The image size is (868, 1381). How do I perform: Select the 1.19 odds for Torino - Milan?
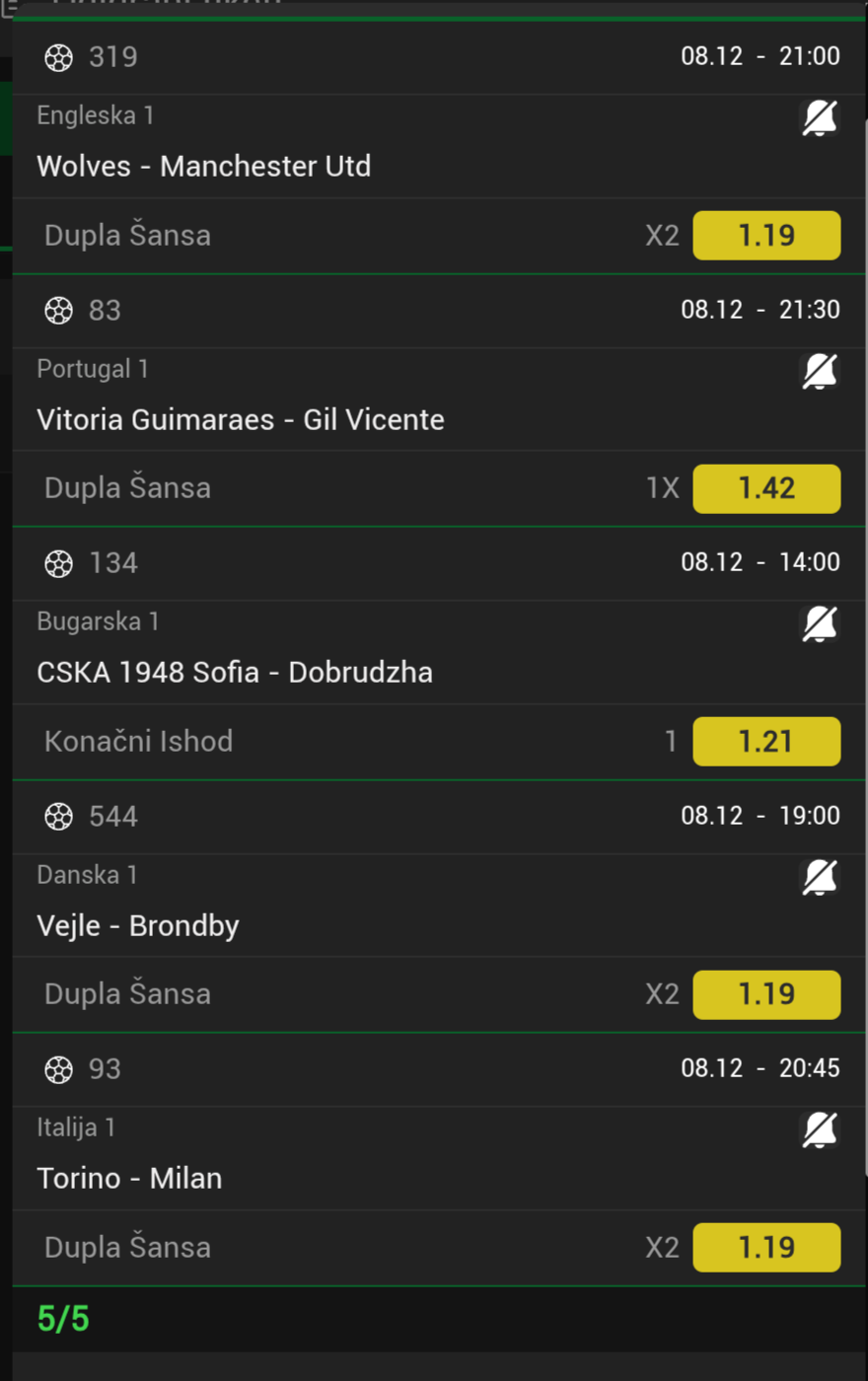766,1248
